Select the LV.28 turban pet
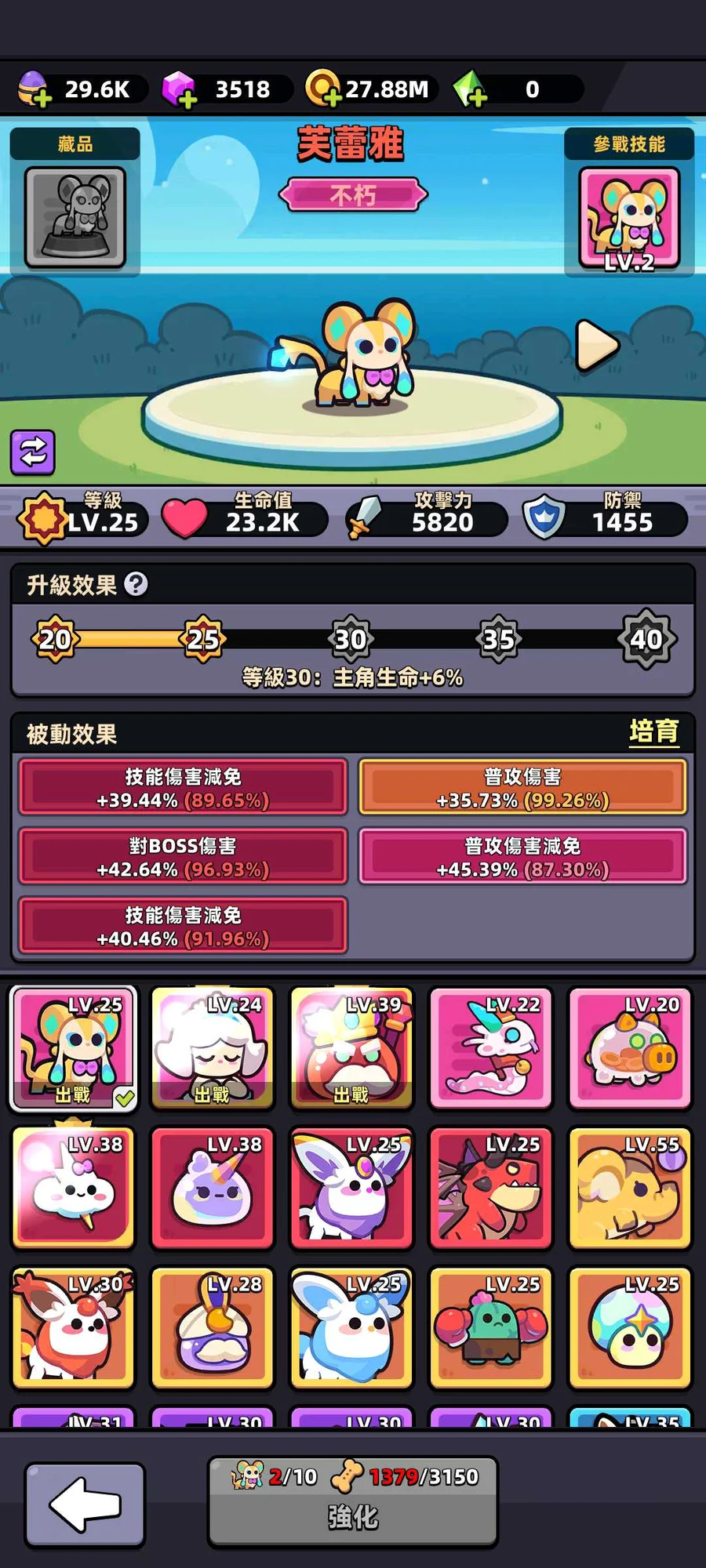Viewport: 706px width, 1568px height. (213, 1327)
